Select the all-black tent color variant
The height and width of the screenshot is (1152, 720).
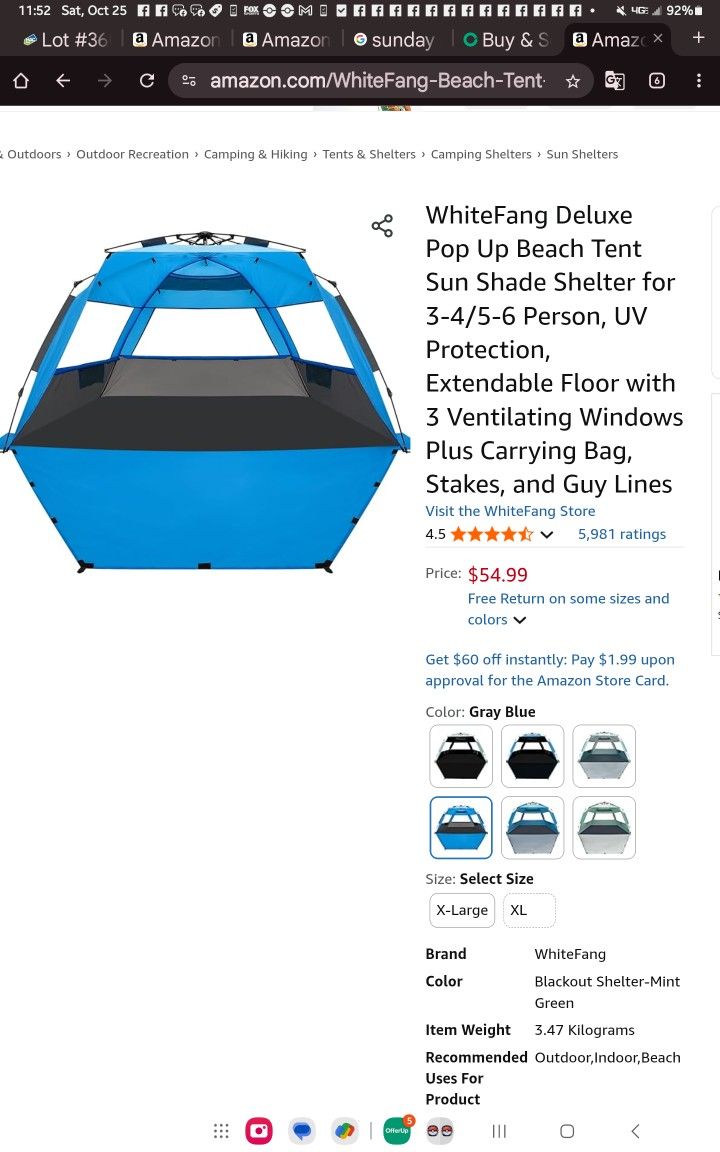point(460,756)
